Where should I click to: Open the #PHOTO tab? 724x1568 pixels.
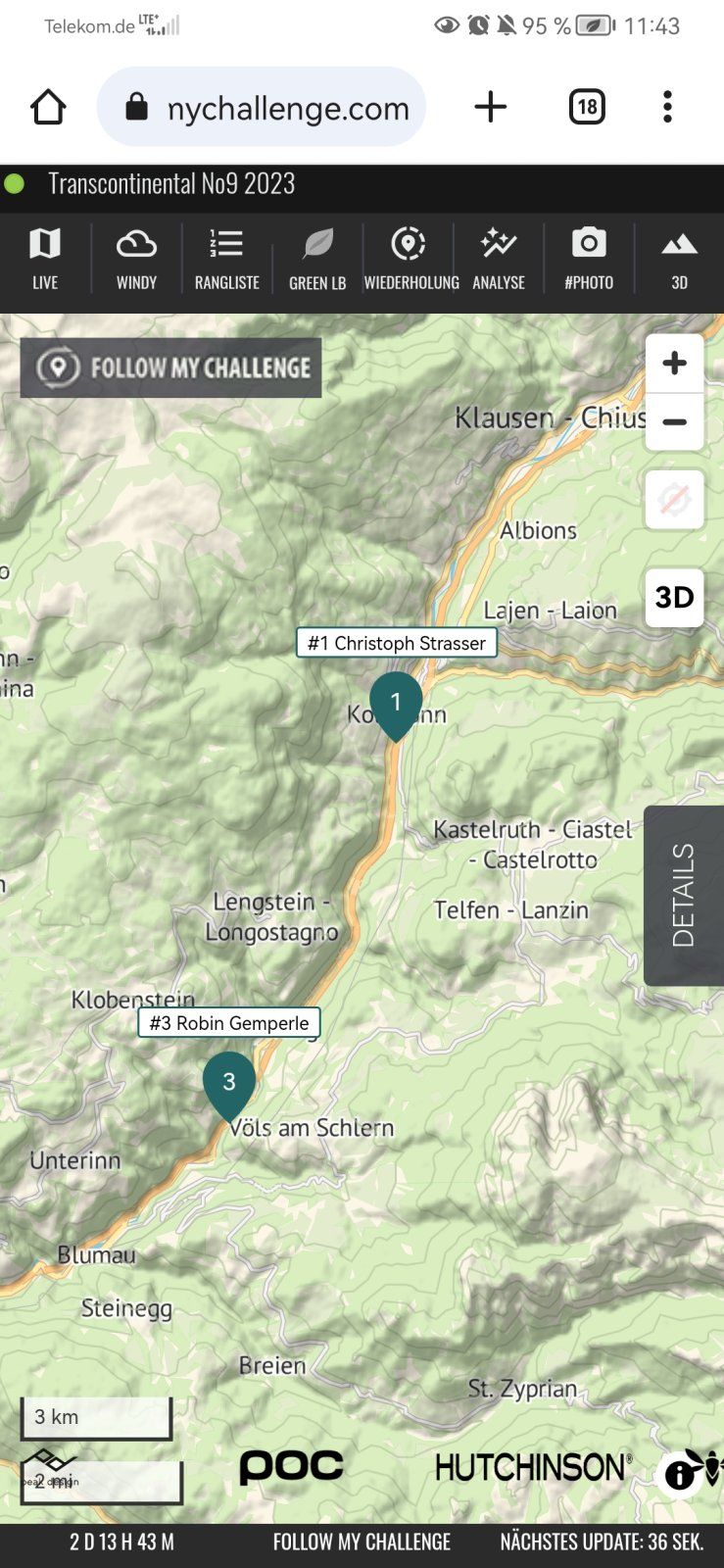coord(589,259)
